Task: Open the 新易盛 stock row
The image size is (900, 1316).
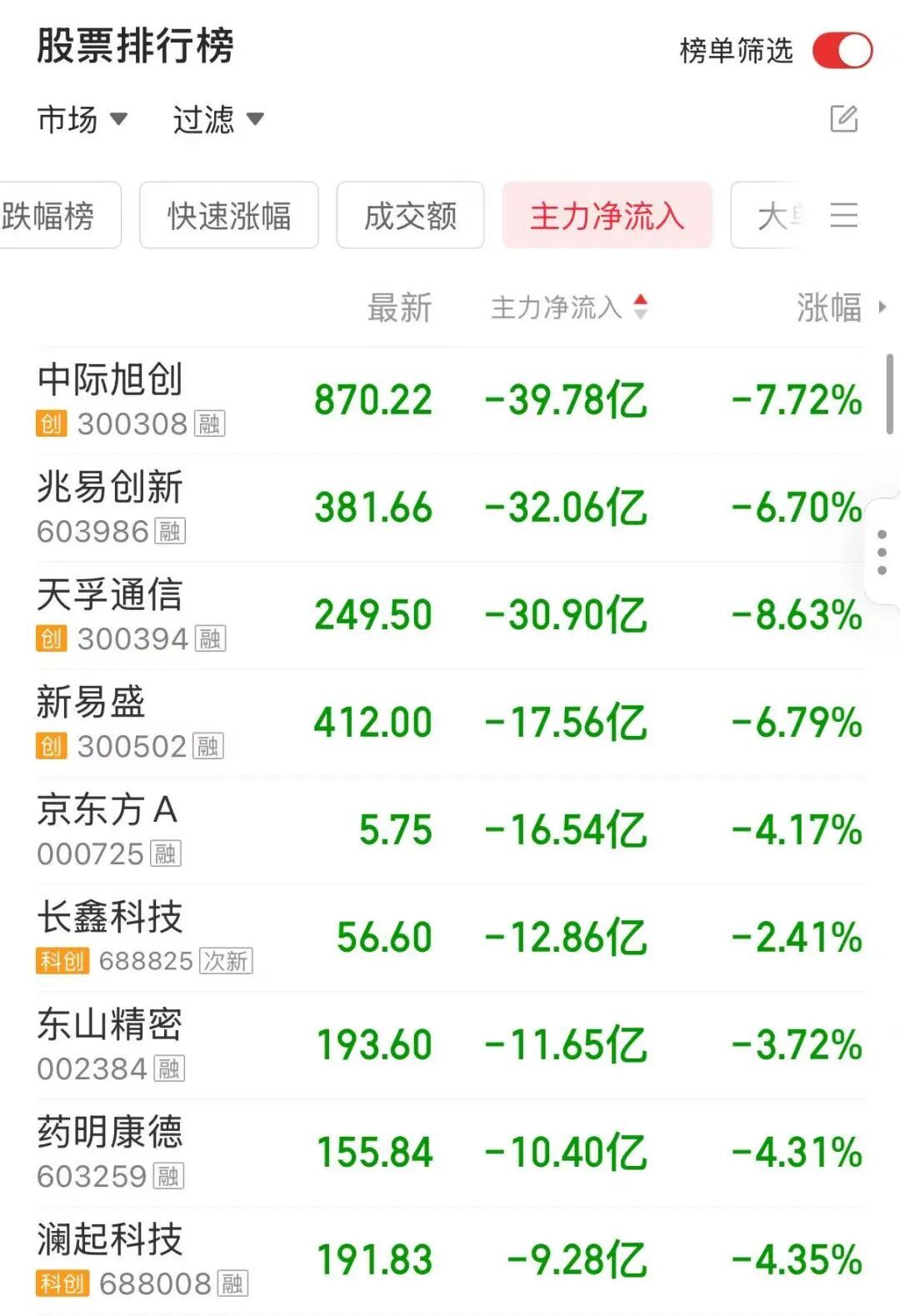Action: pyautogui.click(x=450, y=723)
